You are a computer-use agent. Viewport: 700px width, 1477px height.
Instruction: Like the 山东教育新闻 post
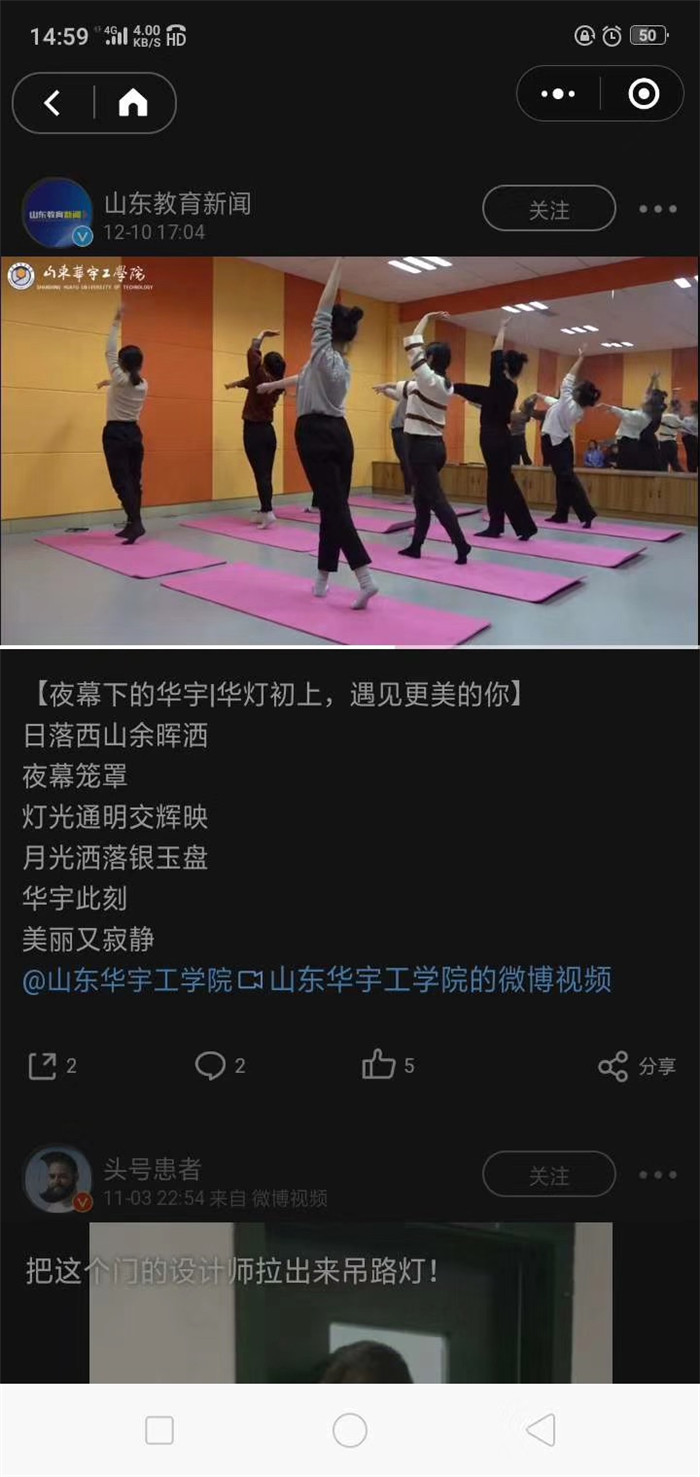coord(387,1066)
